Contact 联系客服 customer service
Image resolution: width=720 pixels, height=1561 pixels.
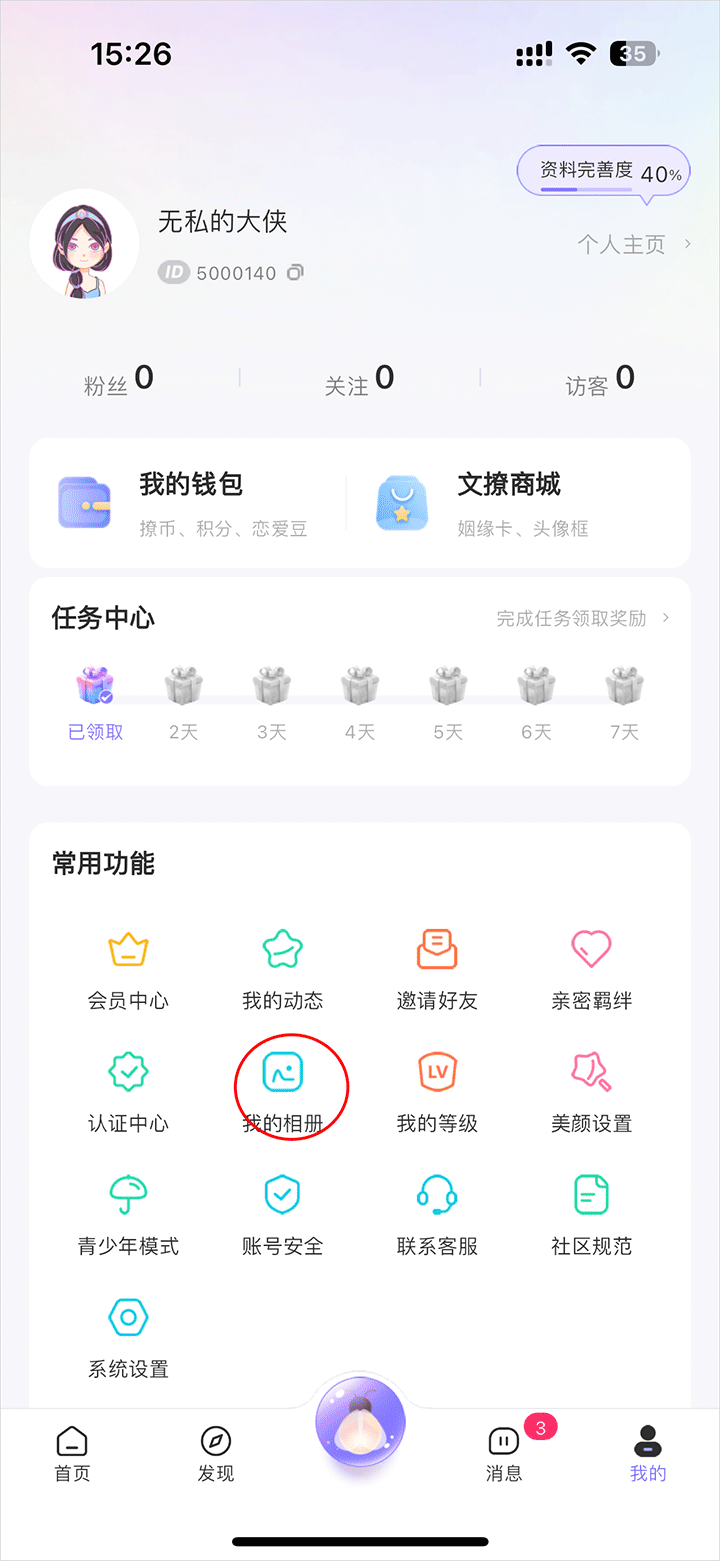tap(437, 1213)
